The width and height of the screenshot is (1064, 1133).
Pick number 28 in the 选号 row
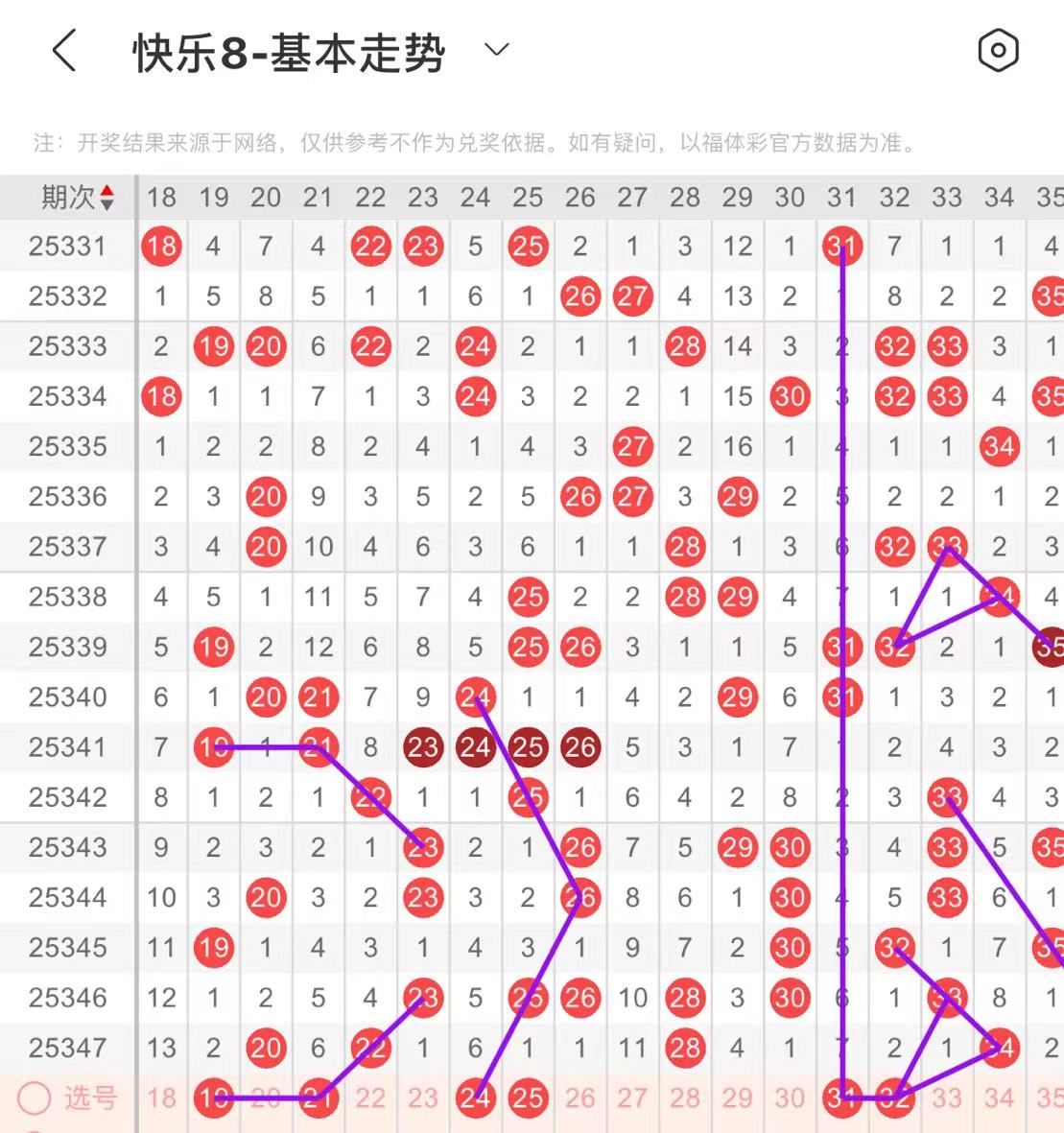click(685, 1098)
